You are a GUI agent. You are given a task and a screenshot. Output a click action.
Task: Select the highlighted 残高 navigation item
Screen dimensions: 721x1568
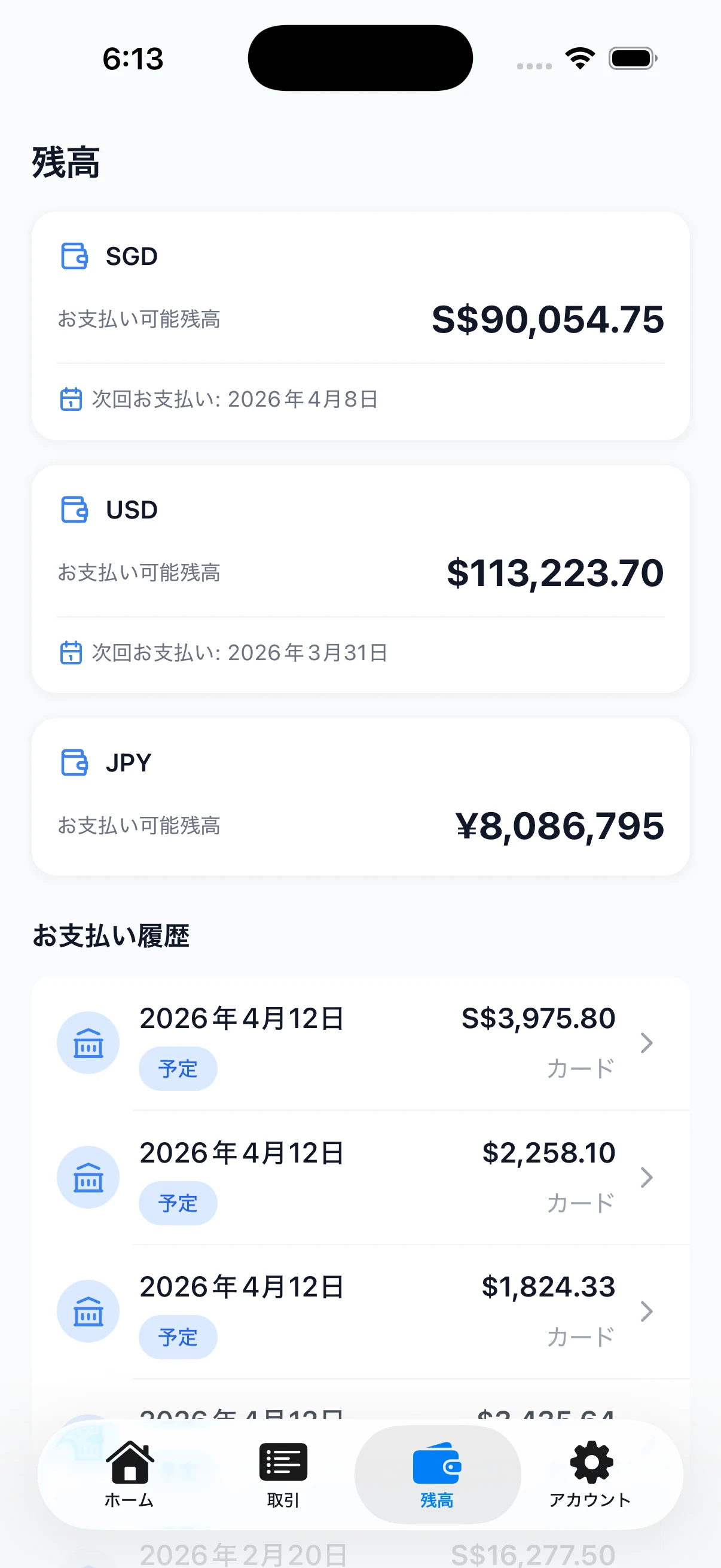pos(437,1475)
